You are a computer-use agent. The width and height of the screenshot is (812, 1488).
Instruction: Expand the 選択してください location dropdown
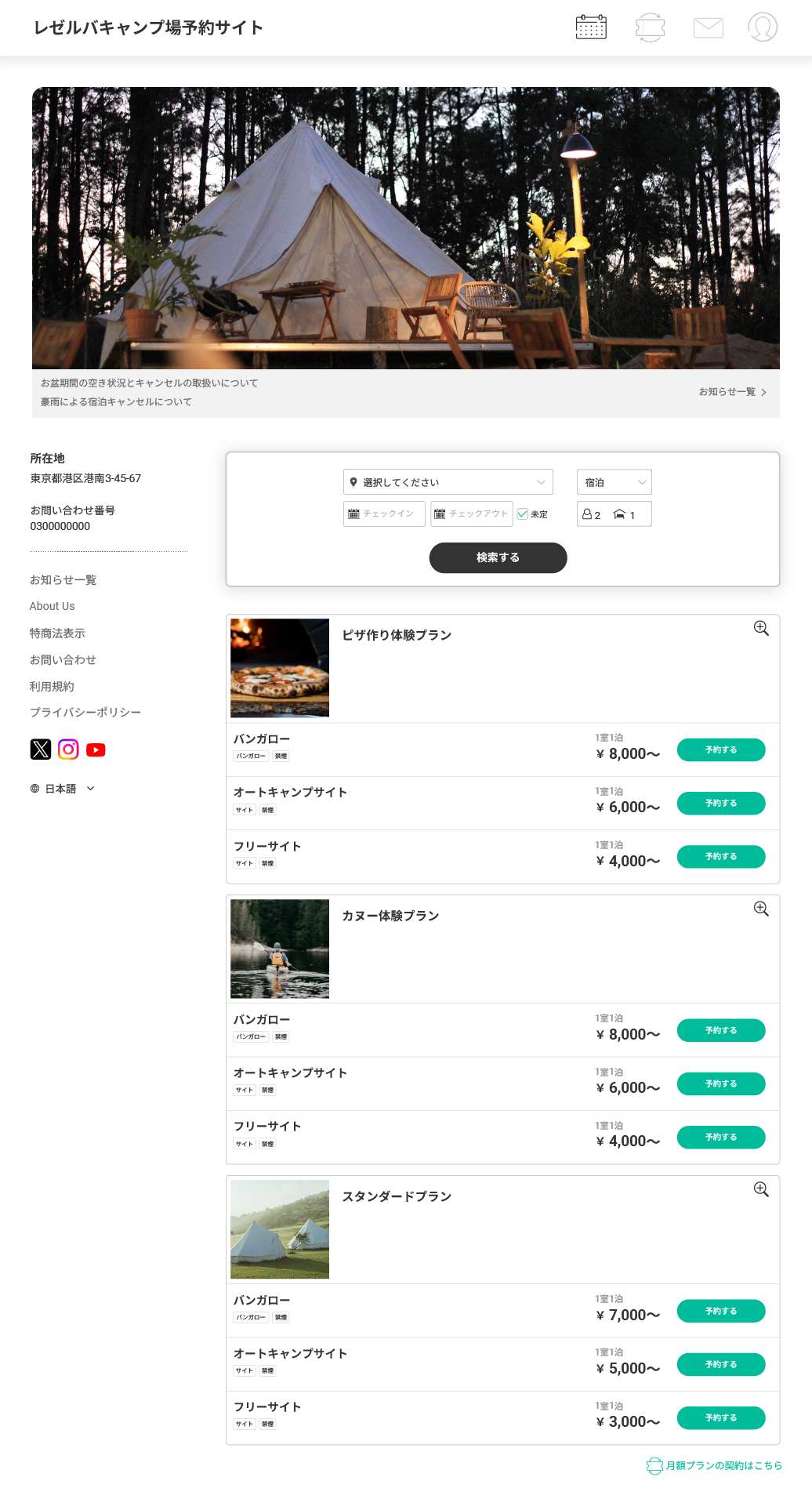tap(448, 482)
